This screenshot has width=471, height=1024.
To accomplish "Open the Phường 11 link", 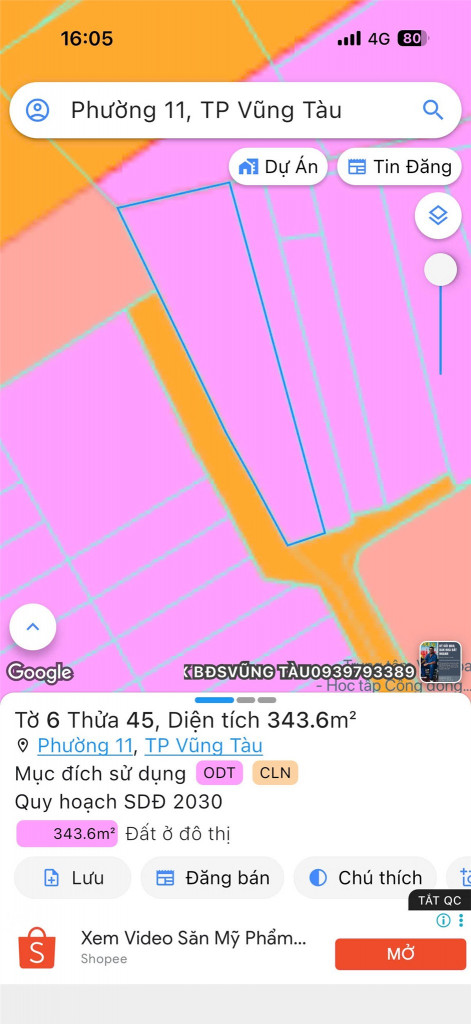I will coord(85,745).
